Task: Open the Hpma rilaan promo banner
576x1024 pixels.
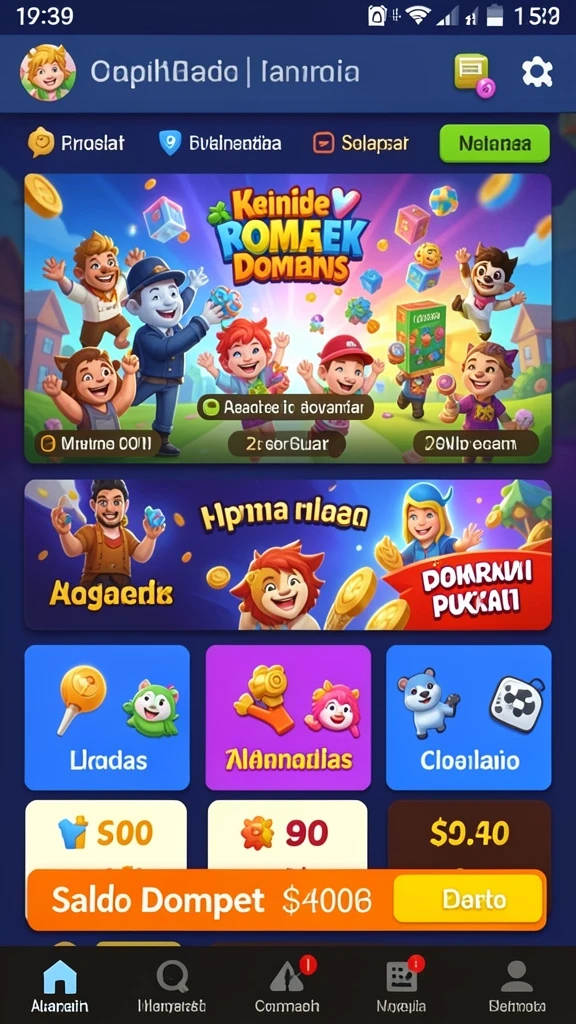Action: tap(288, 555)
